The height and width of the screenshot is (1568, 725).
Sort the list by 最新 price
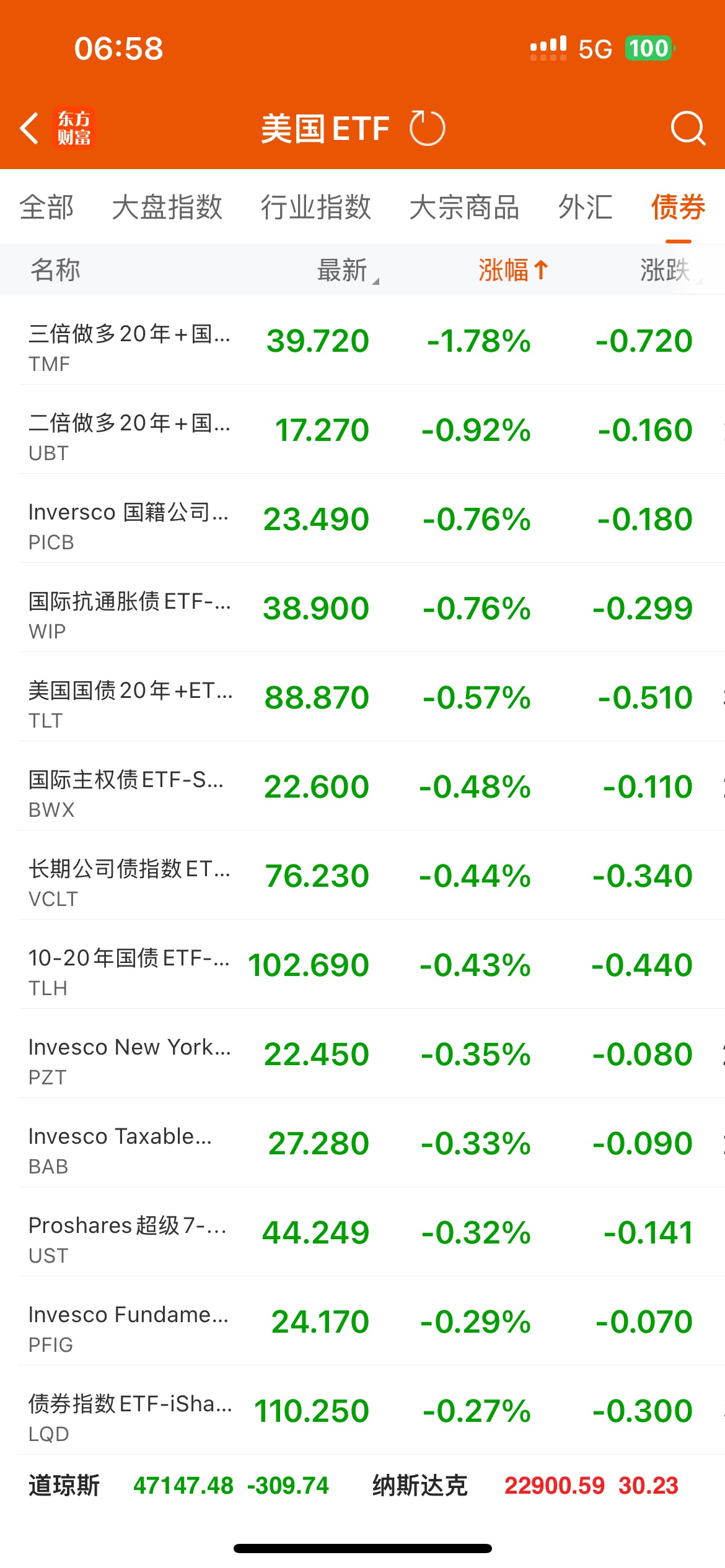(344, 270)
